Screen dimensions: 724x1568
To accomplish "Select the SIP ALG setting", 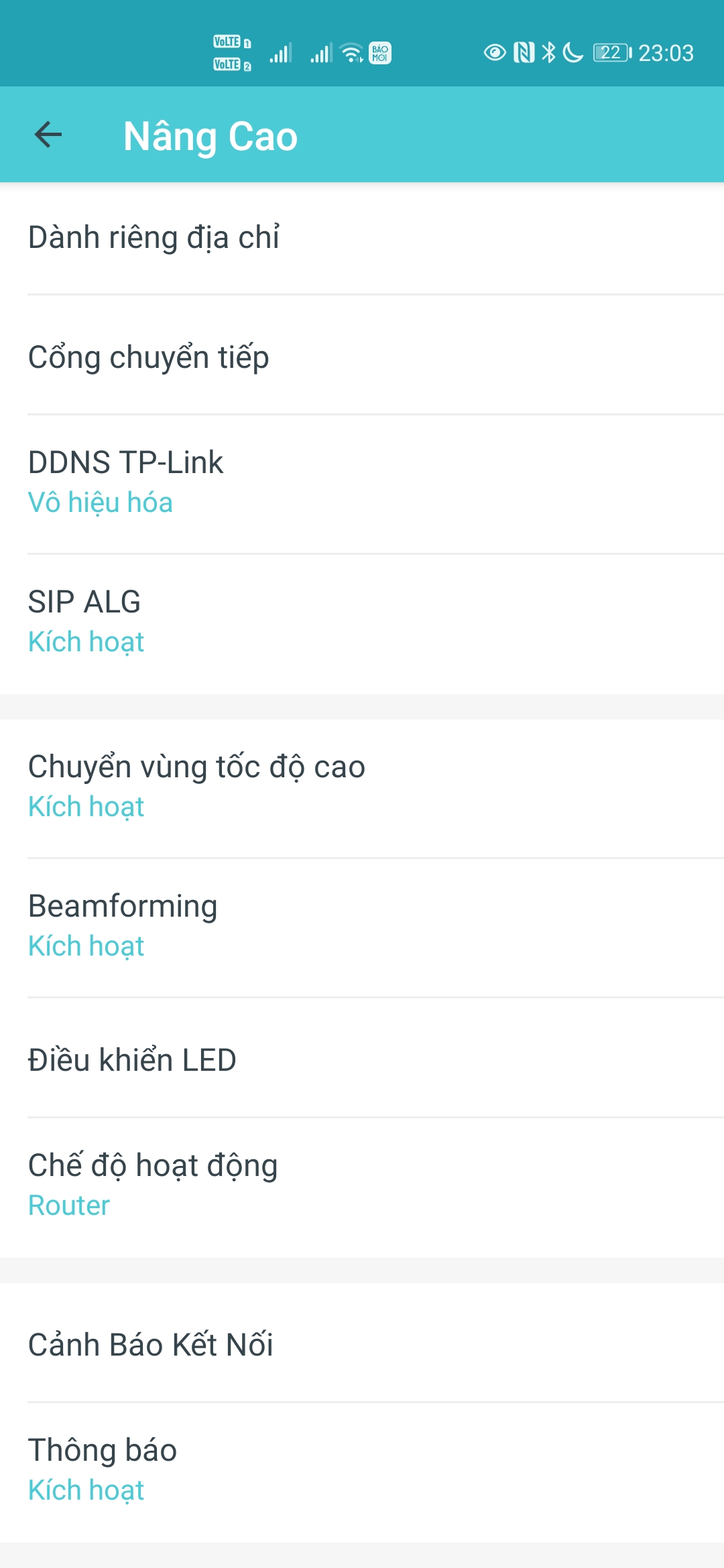I will pyautogui.click(x=362, y=623).
